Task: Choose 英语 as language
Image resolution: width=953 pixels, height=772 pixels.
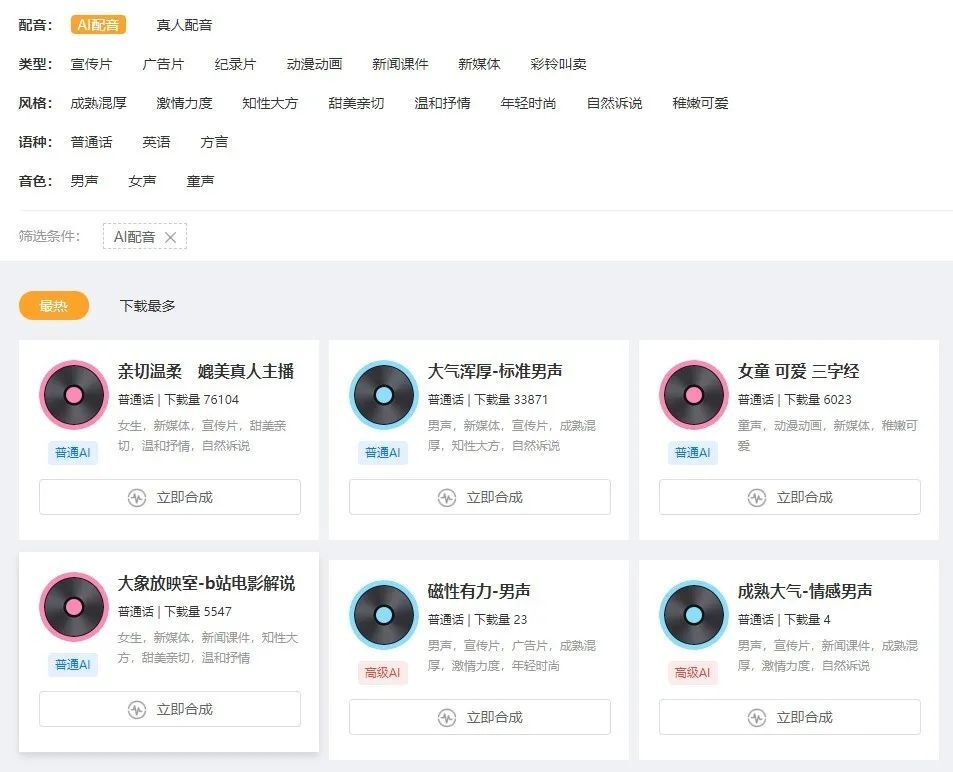Action: (x=156, y=142)
